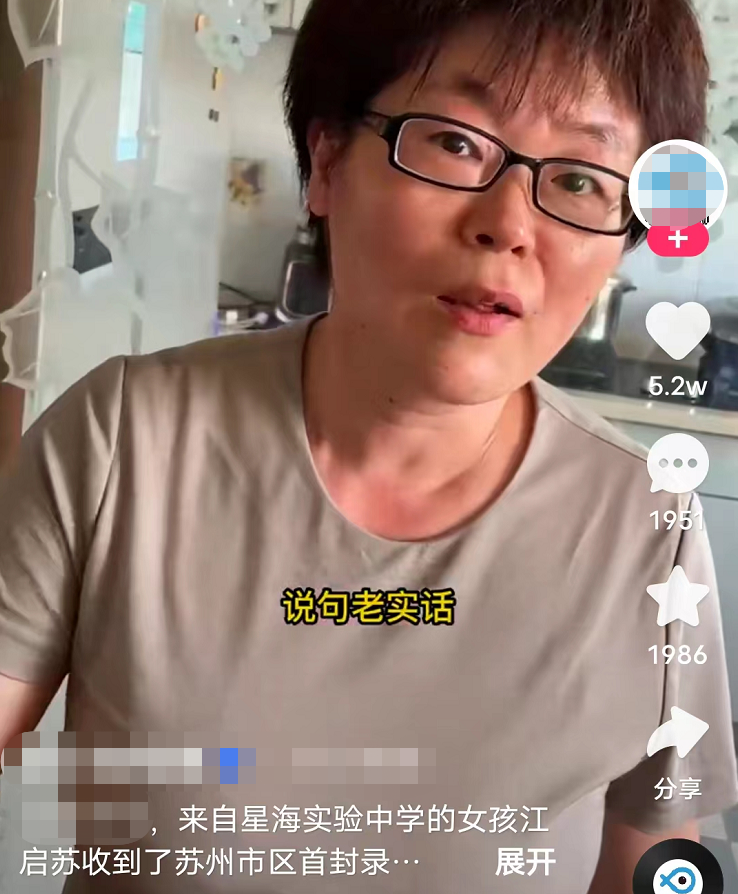Viewport: 738px width, 894px height.
Task: Open comments via the speech bubble icon
Action: [x=679, y=464]
